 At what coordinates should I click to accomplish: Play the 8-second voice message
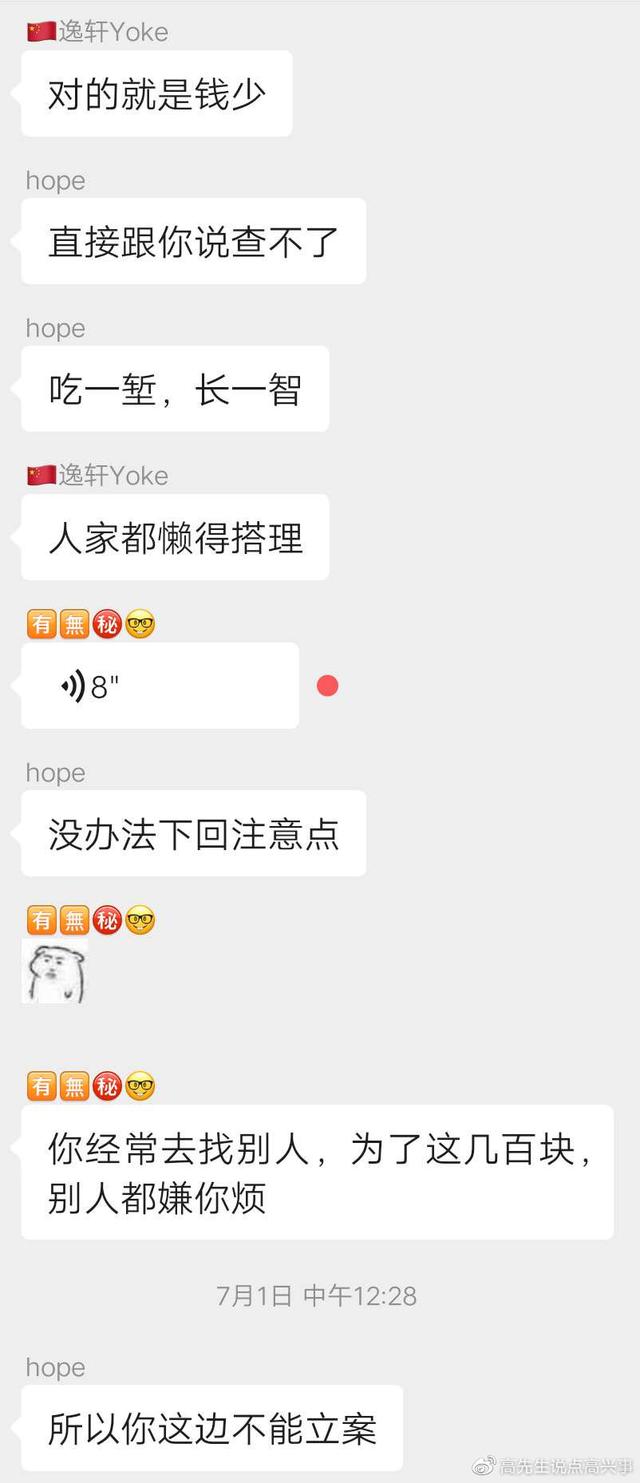(158, 686)
